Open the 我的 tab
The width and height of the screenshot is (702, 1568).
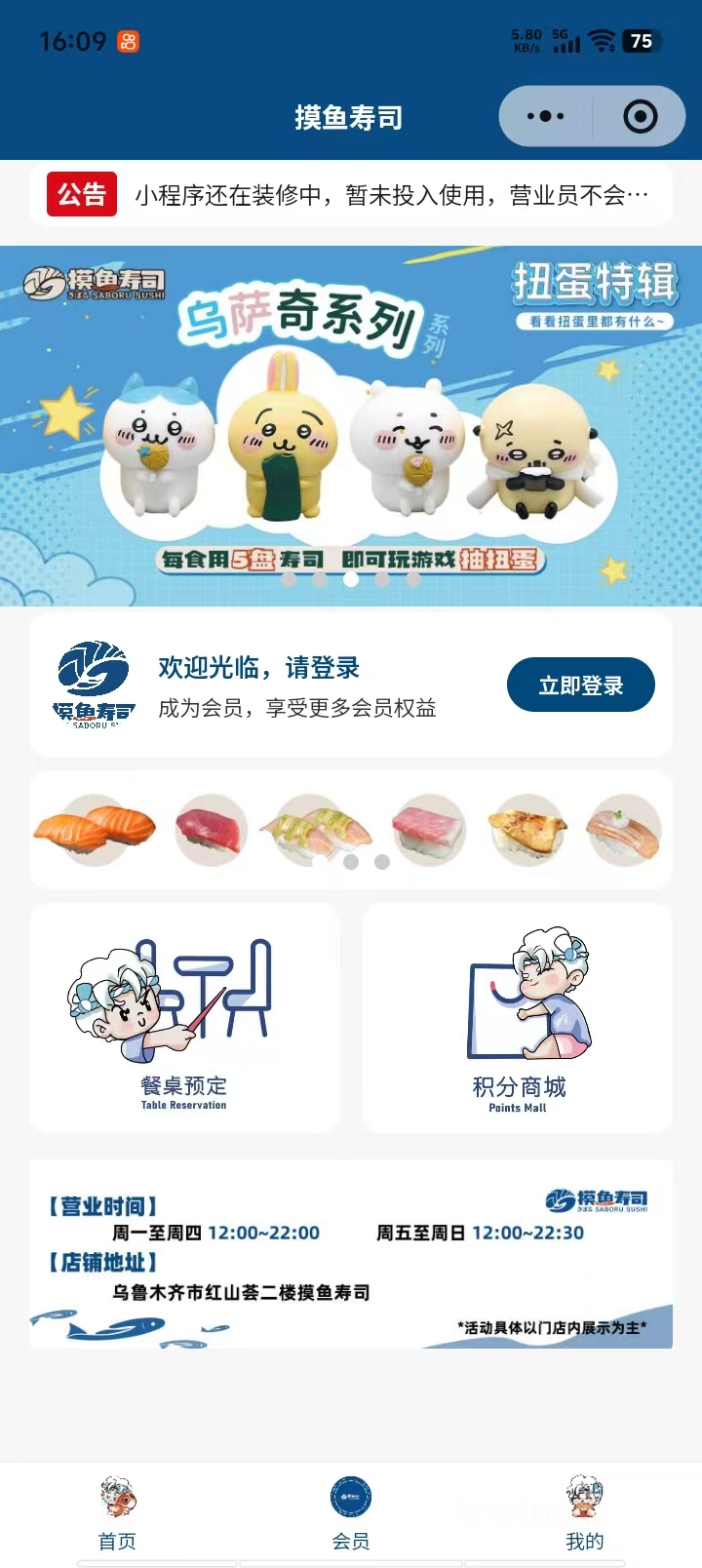(584, 1513)
